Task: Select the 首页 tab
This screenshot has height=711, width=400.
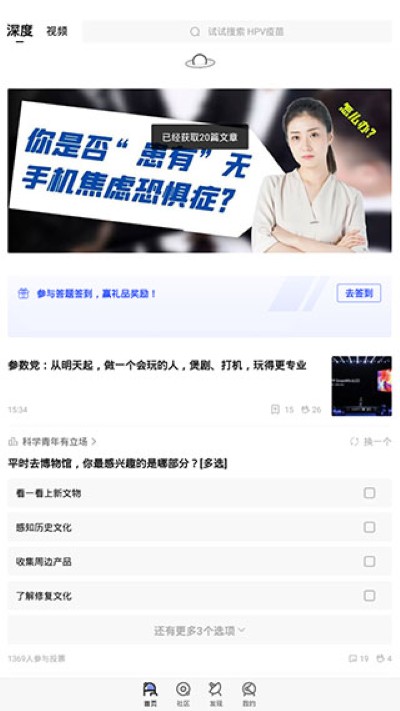Action: [x=150, y=694]
